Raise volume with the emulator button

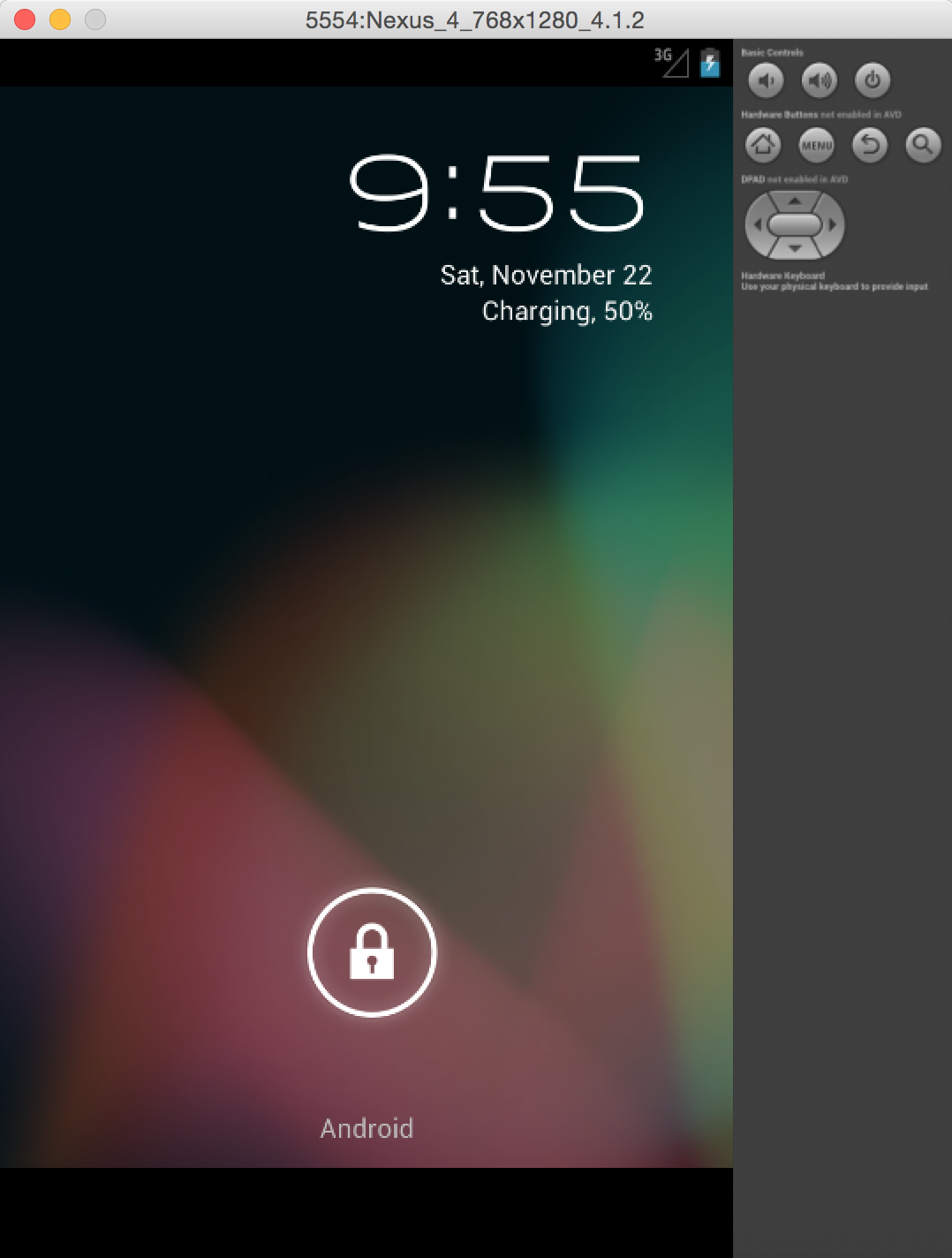coord(820,80)
